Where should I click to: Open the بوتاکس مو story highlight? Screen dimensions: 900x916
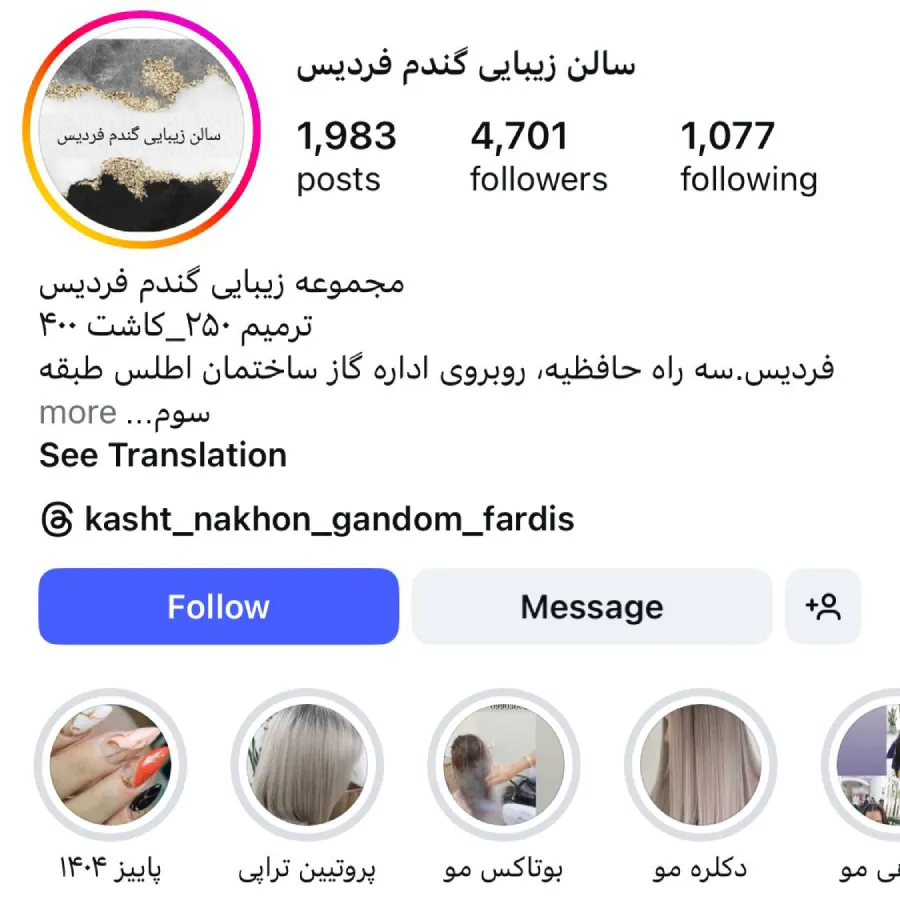tap(500, 763)
